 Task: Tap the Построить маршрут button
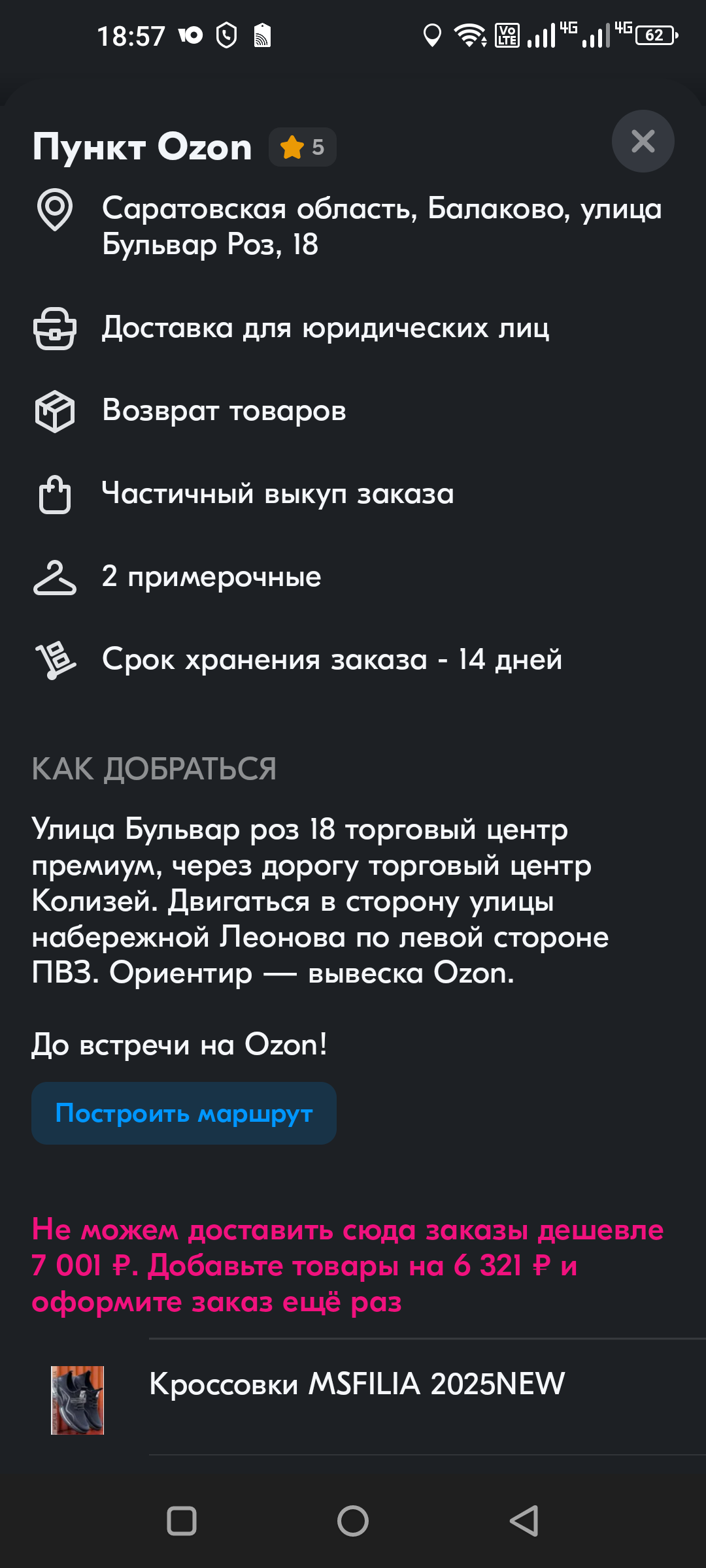[184, 1113]
